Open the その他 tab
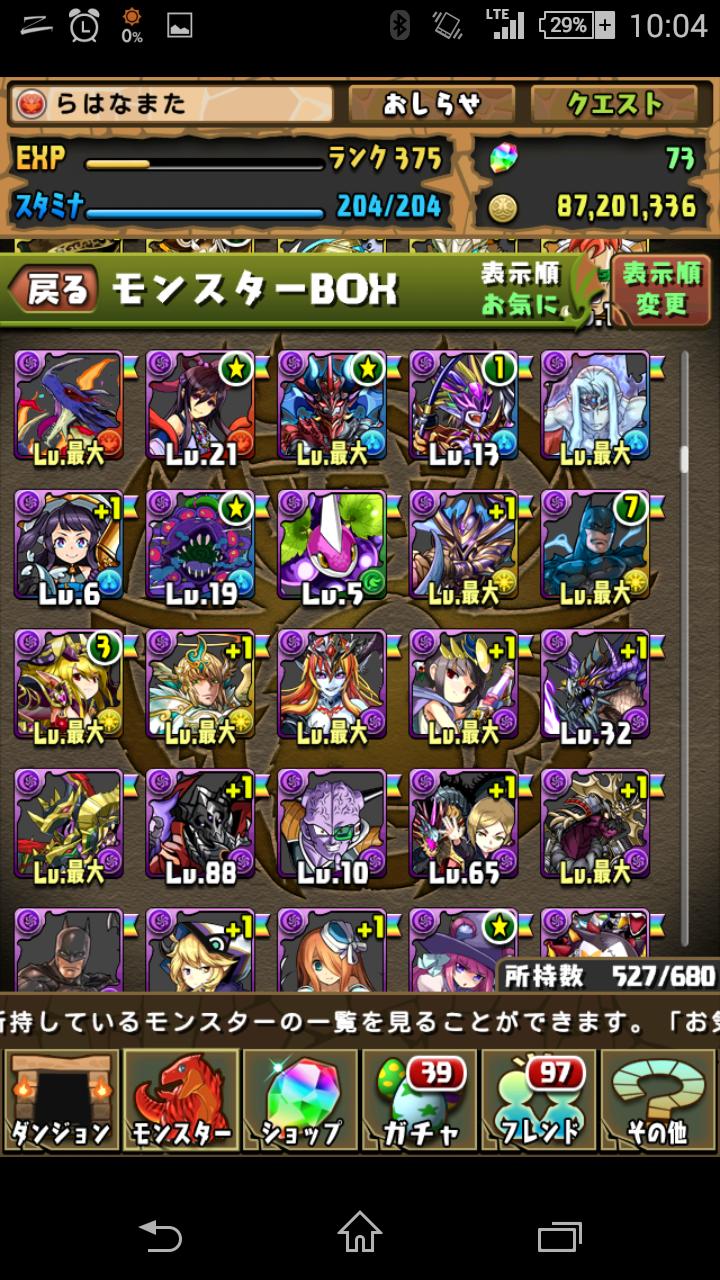 [x=658, y=1098]
